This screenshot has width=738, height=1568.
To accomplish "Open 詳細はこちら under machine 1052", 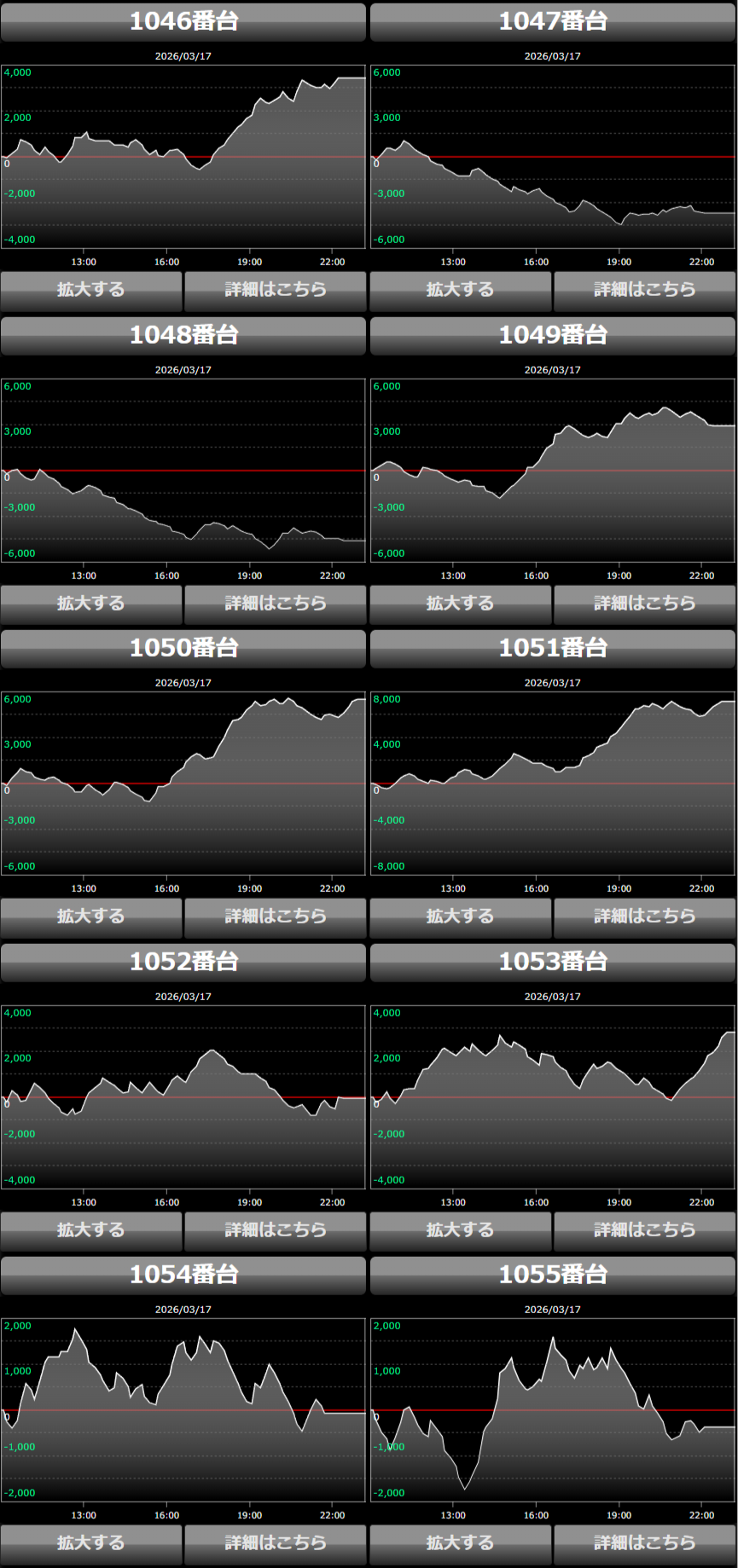I will (275, 1230).
